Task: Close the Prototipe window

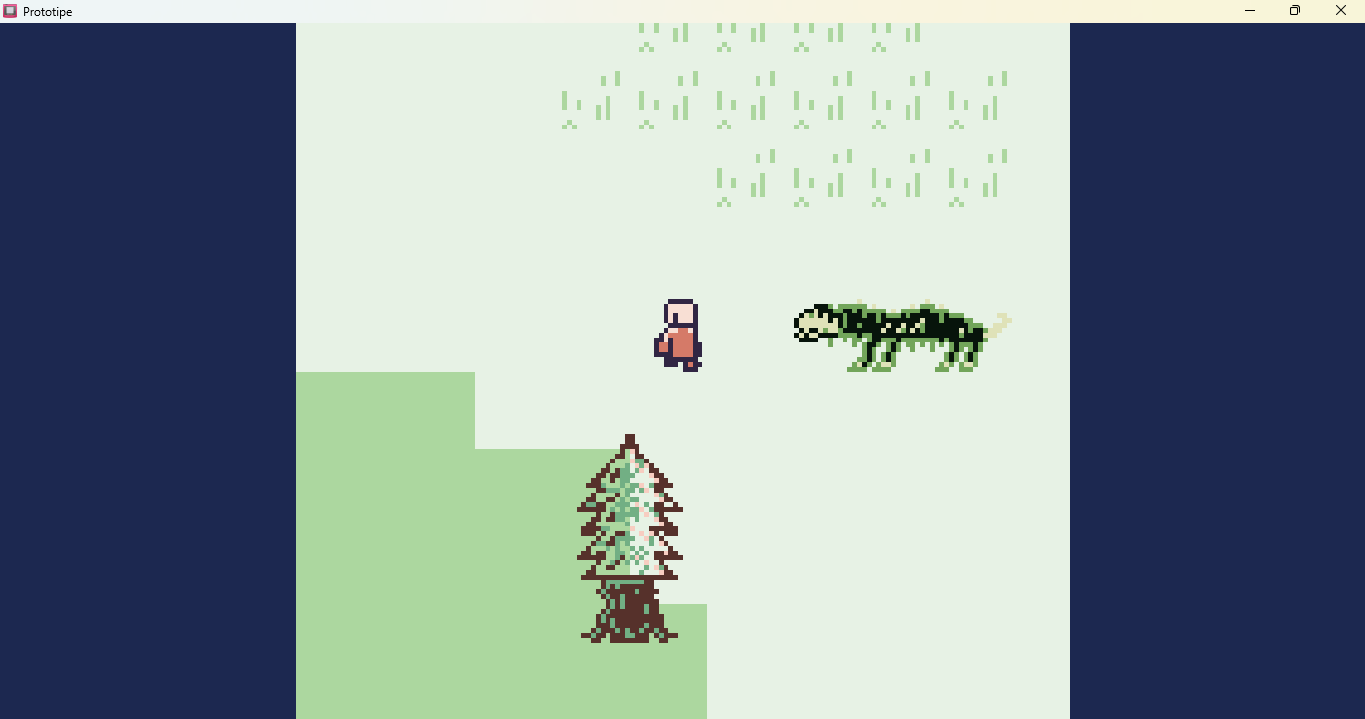Action: click(1341, 11)
